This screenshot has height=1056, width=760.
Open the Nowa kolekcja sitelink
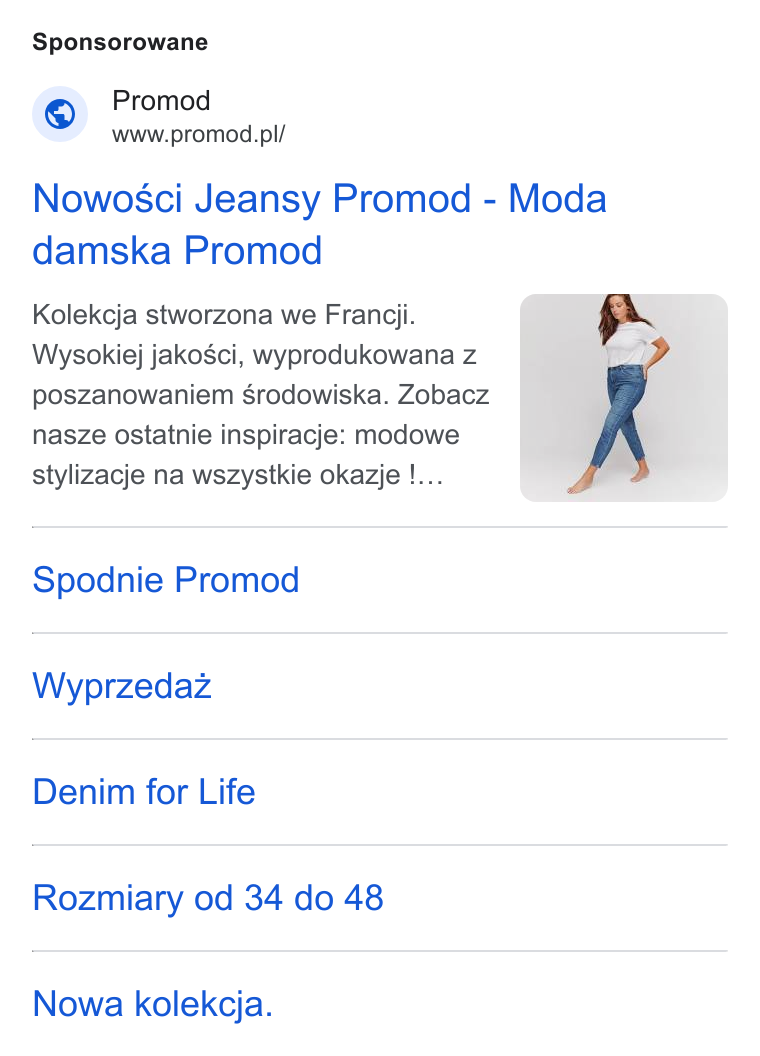click(153, 1003)
